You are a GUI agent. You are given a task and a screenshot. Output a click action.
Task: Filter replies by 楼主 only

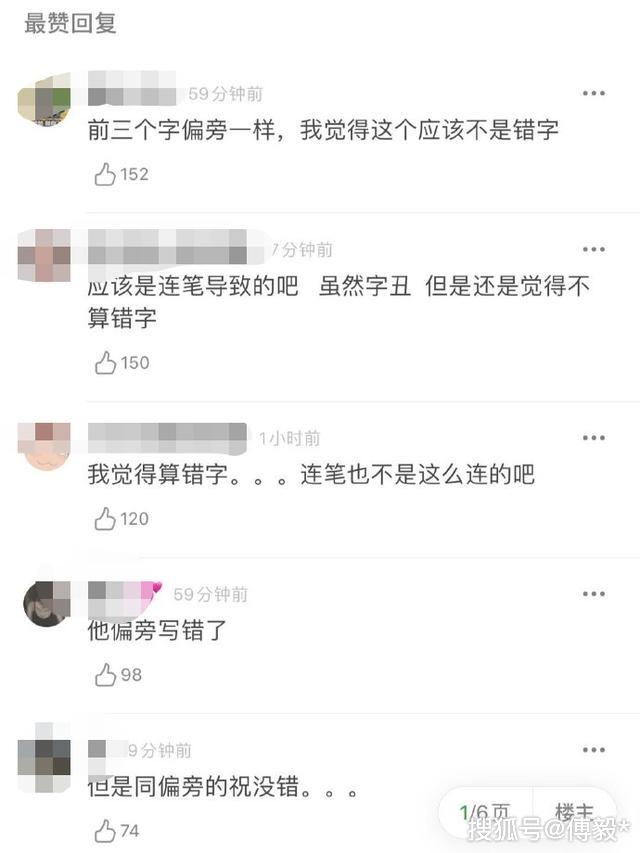click(x=574, y=813)
